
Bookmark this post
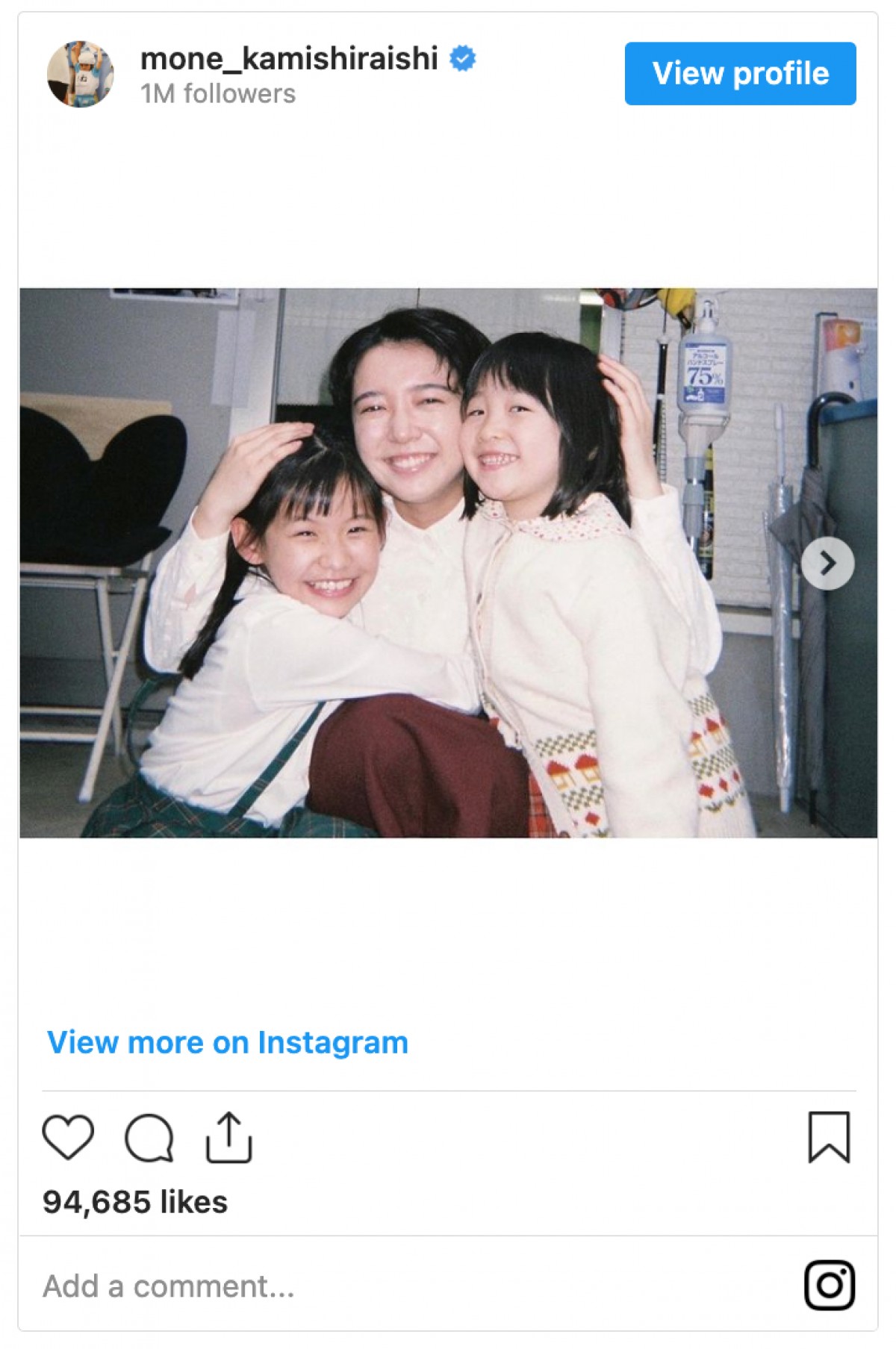829,1137
